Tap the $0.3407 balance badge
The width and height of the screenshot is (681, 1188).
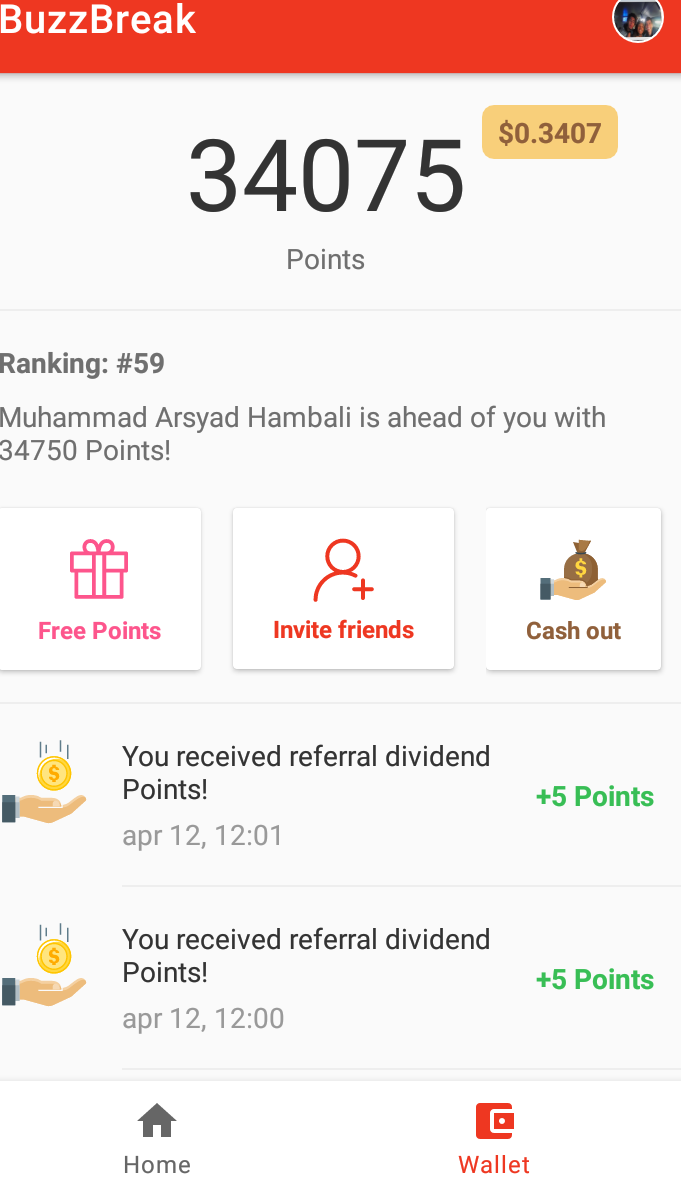click(550, 133)
